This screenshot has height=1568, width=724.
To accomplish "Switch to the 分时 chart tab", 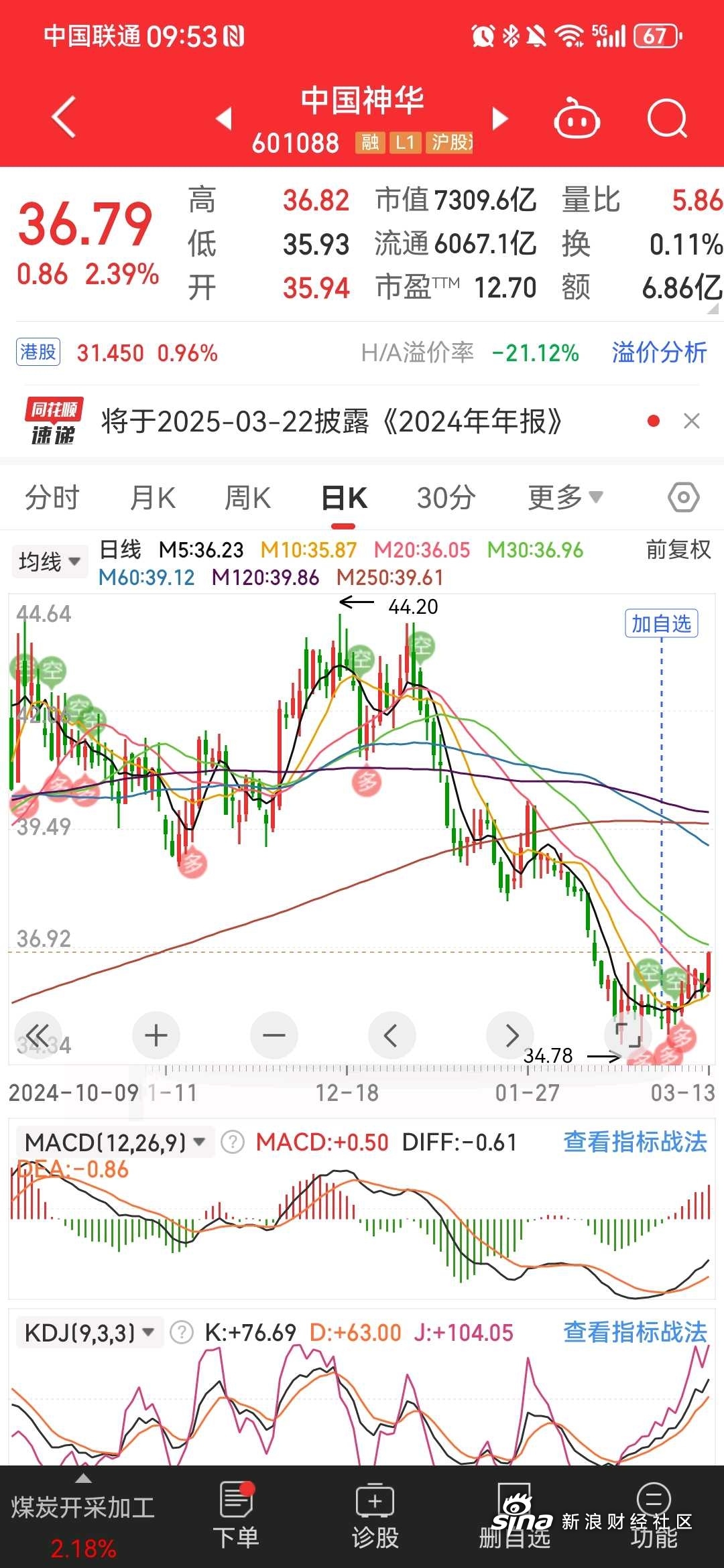I will click(52, 498).
